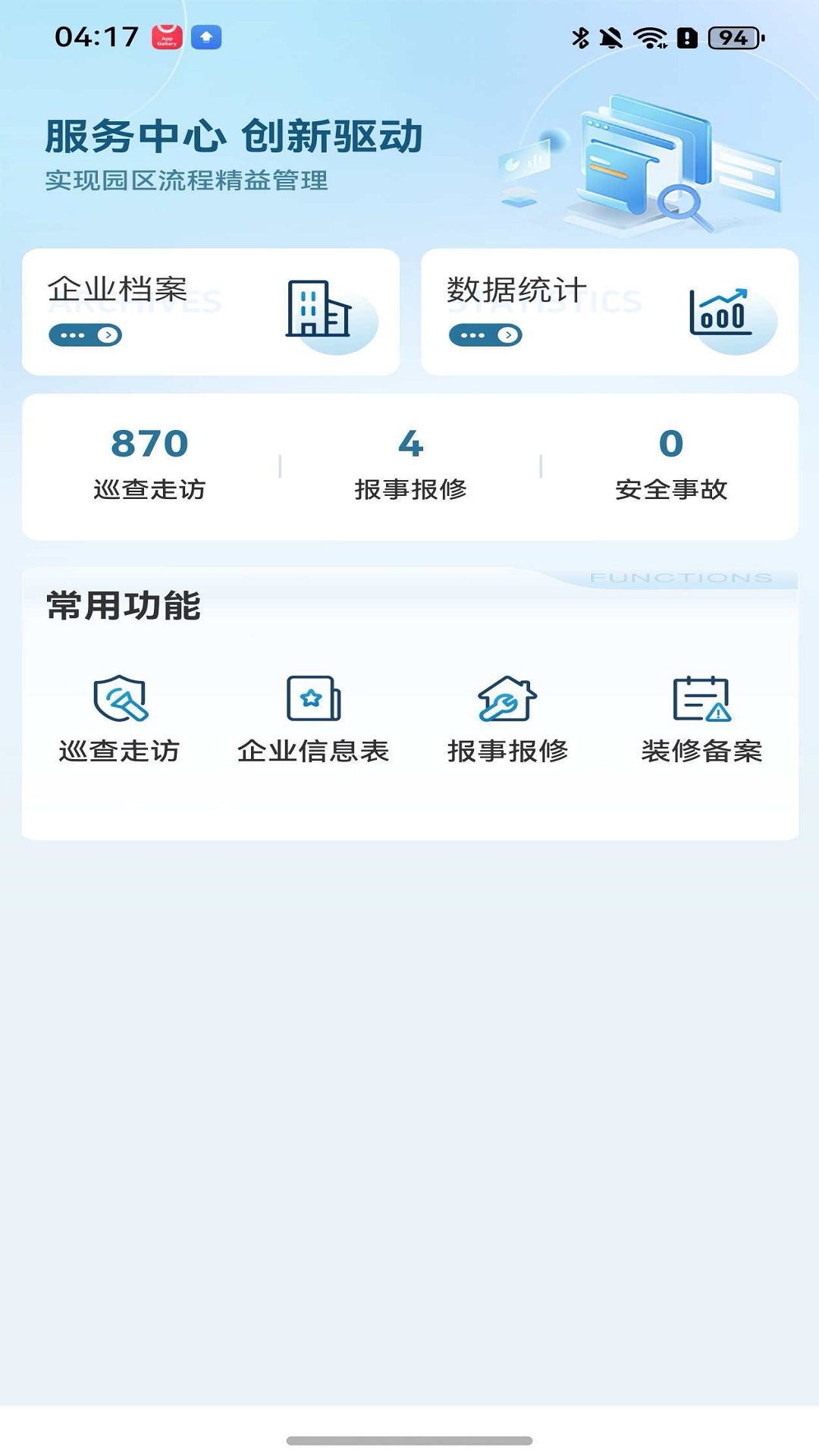The width and height of the screenshot is (819, 1456).
Task: Select the 常用功能 section header
Action: pyautogui.click(x=124, y=606)
